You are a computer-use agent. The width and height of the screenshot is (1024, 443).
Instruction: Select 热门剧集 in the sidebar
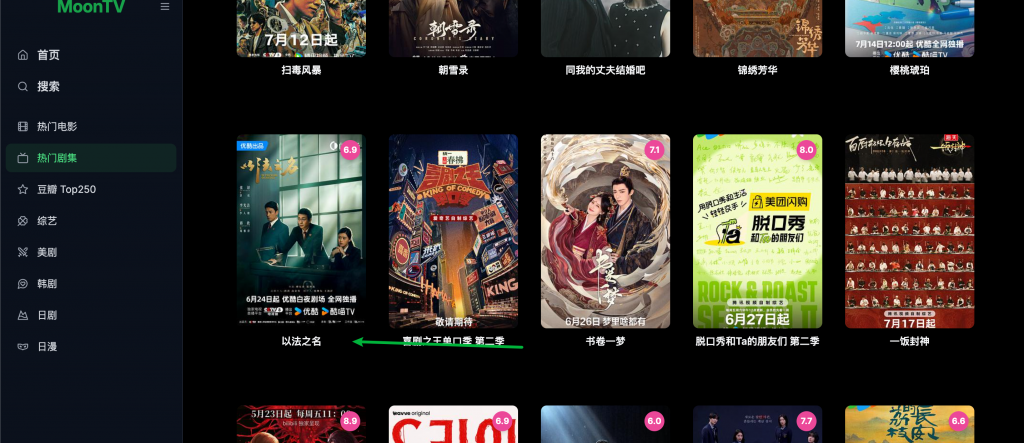click(56, 158)
